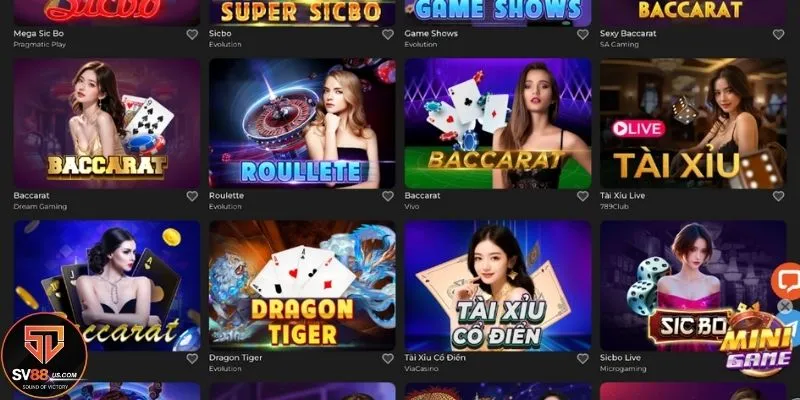Favorite Tài Xỉu Cổ Điển game
The height and width of the screenshot is (400, 800).
(583, 359)
